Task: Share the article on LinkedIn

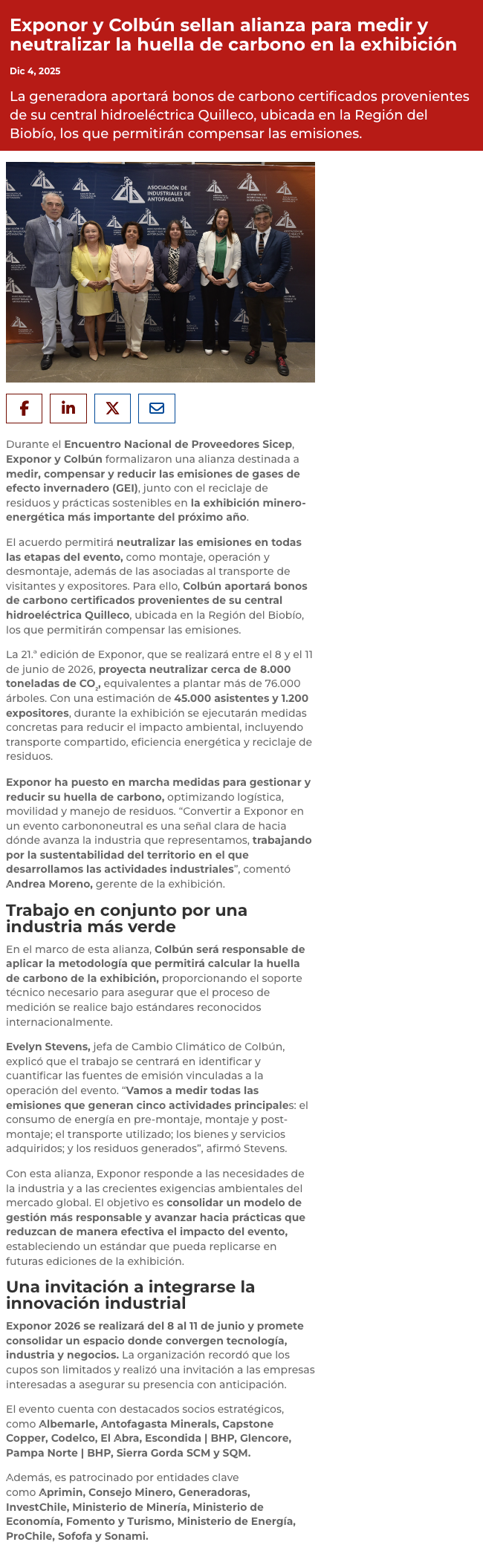Action: pyautogui.click(x=68, y=409)
